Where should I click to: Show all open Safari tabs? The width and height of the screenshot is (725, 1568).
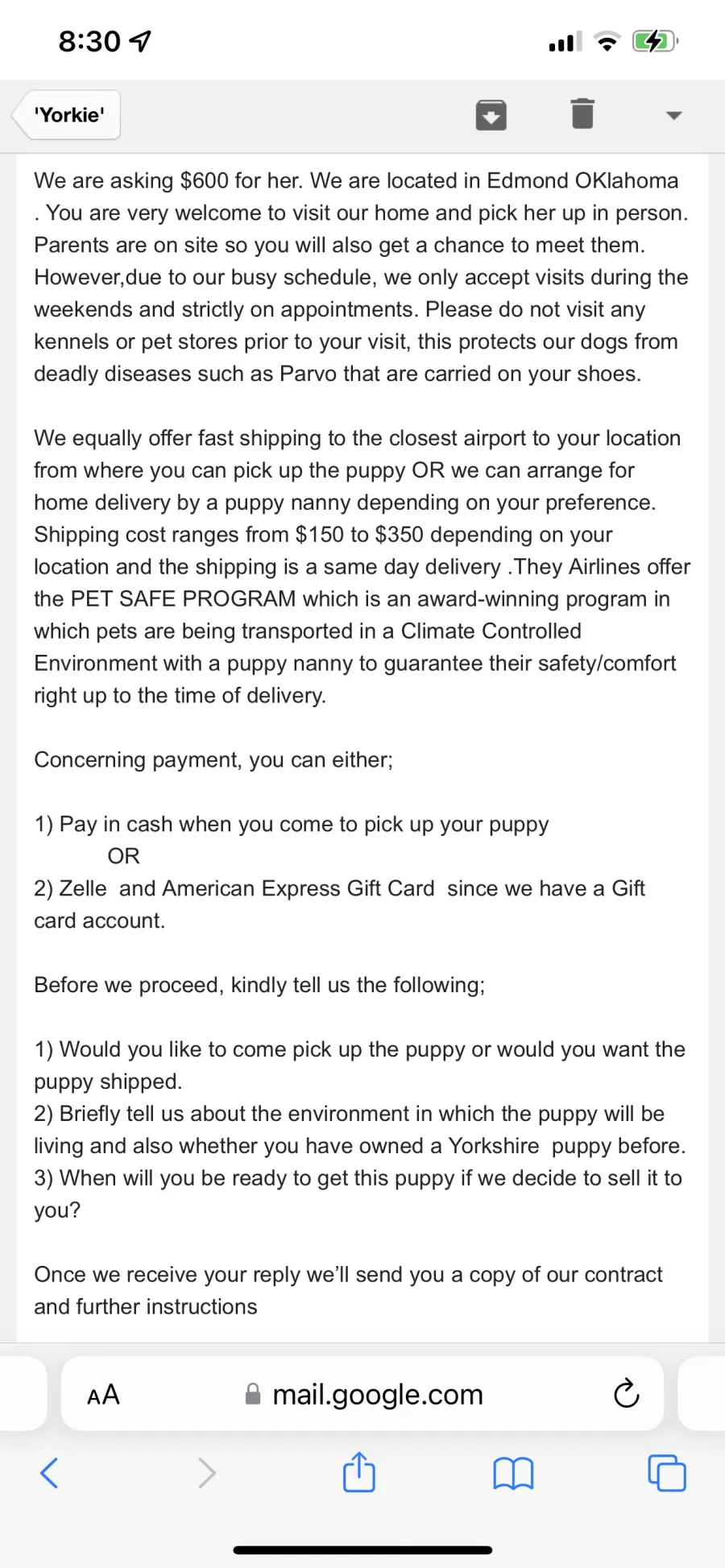667,1473
